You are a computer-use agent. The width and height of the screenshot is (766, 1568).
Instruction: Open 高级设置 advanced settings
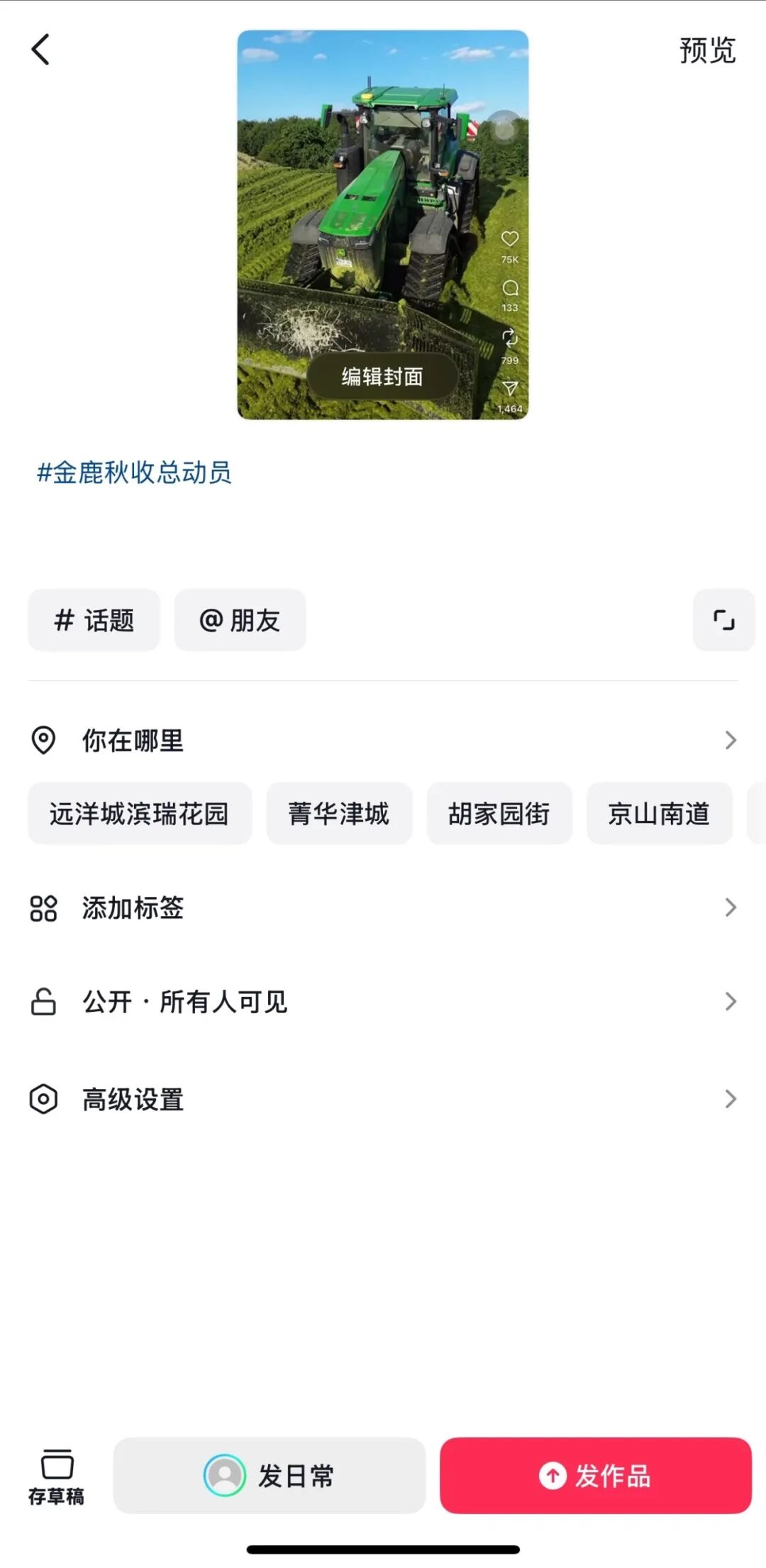click(383, 1099)
